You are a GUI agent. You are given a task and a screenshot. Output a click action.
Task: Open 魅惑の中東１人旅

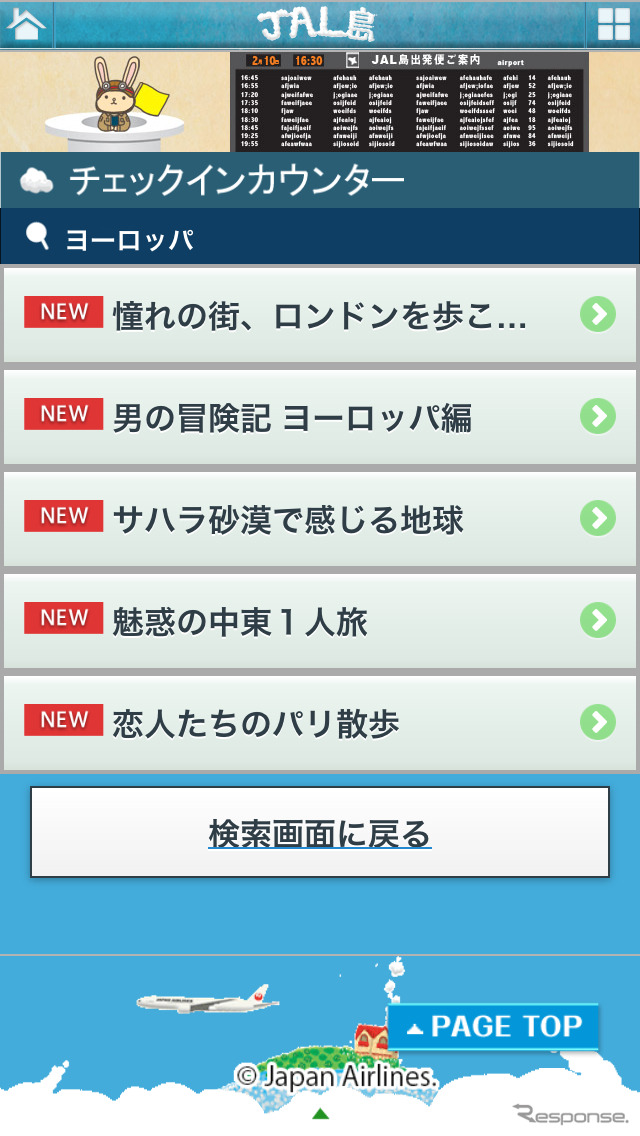320,621
